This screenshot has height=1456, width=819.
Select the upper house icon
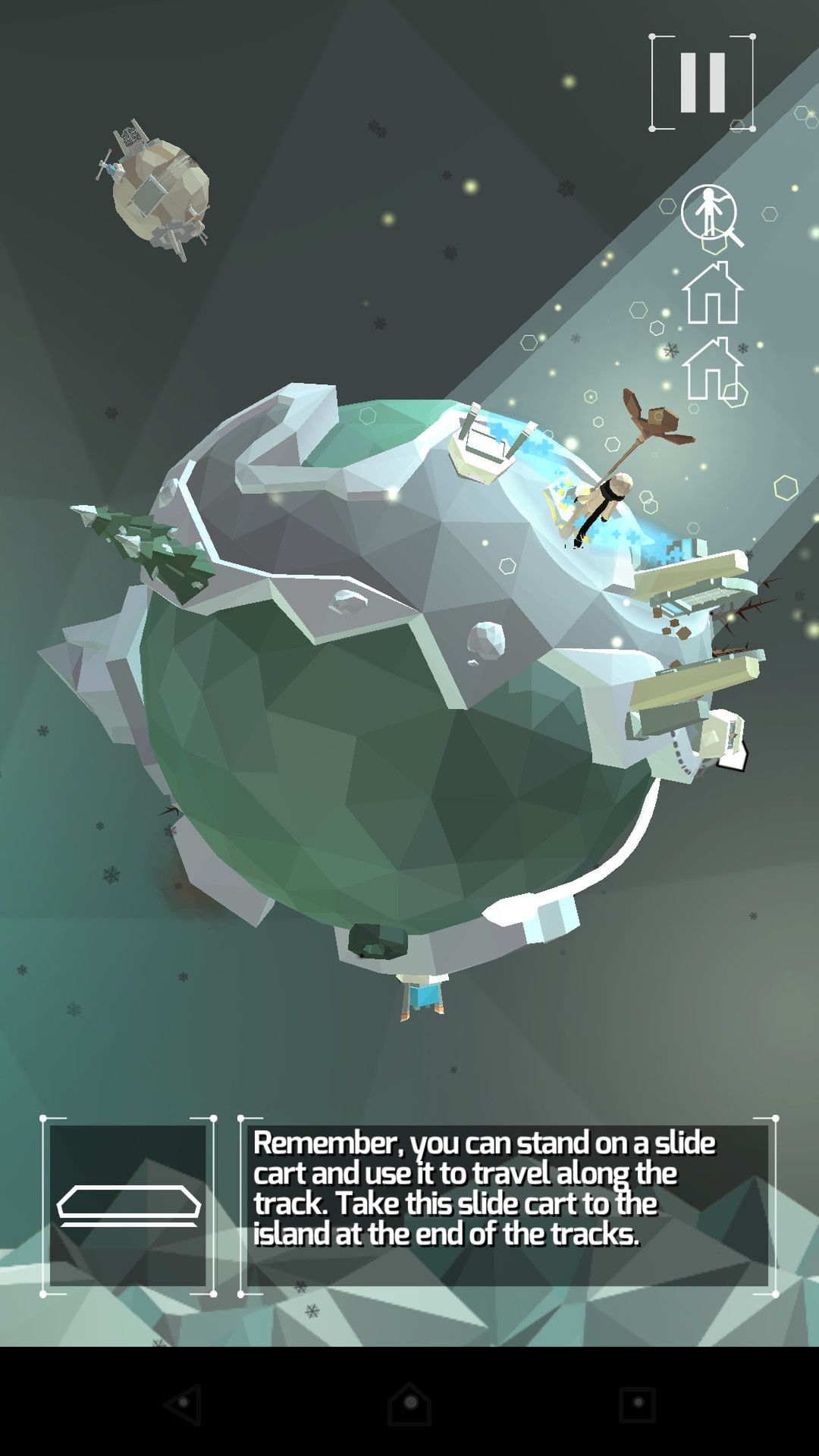click(712, 293)
